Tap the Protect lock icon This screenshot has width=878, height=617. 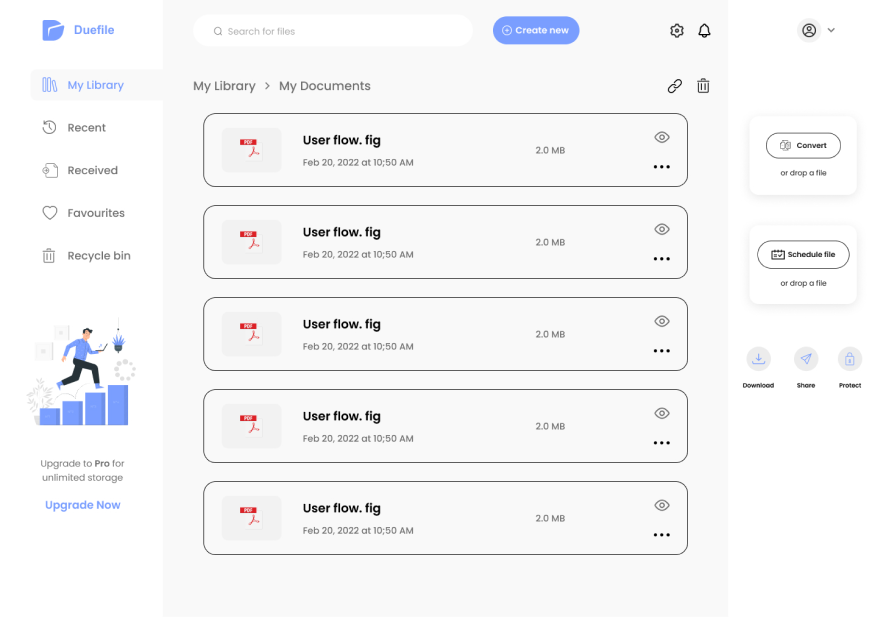coord(850,359)
